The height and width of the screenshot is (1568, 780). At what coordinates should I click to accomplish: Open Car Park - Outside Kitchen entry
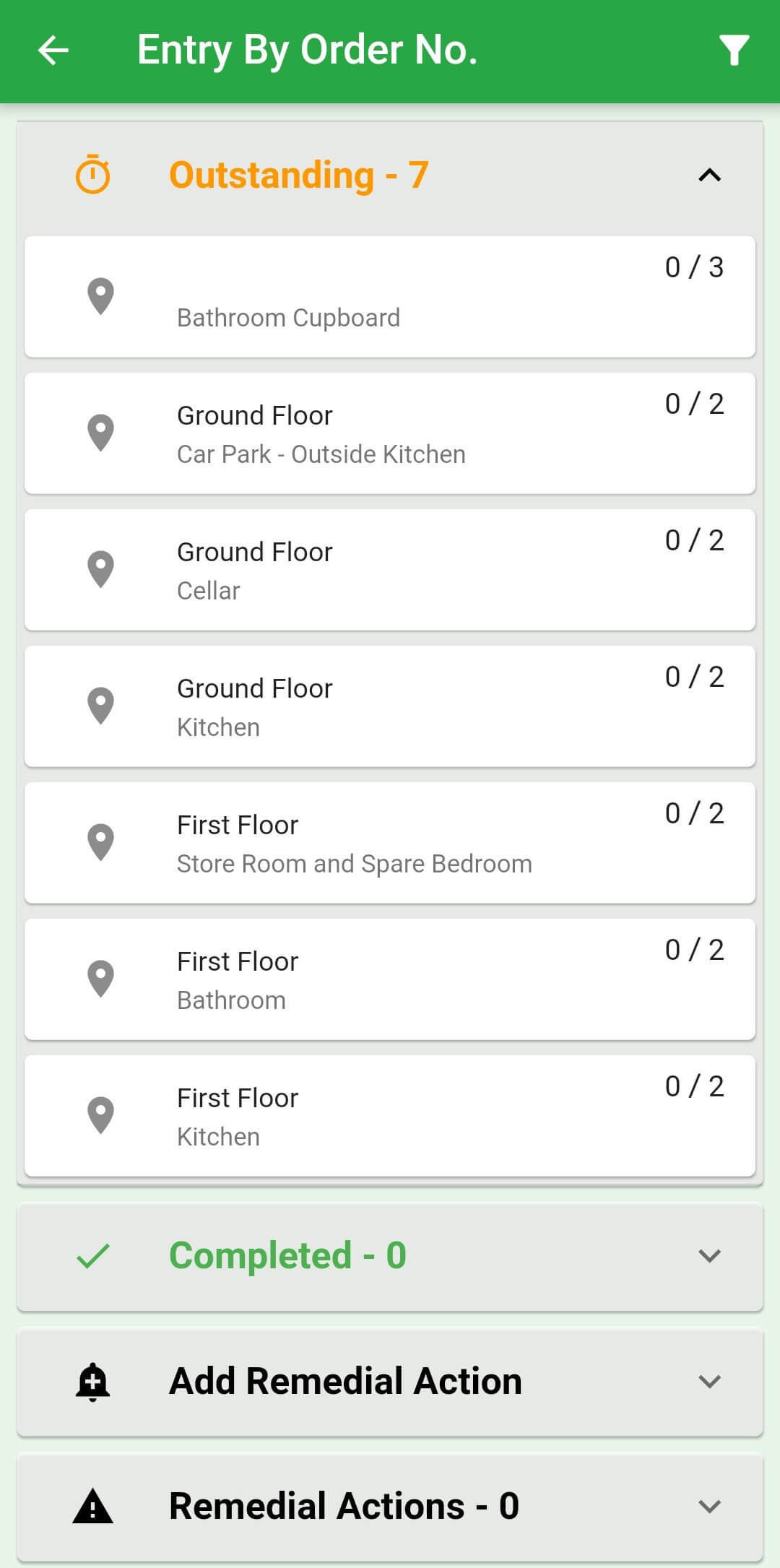(390, 433)
